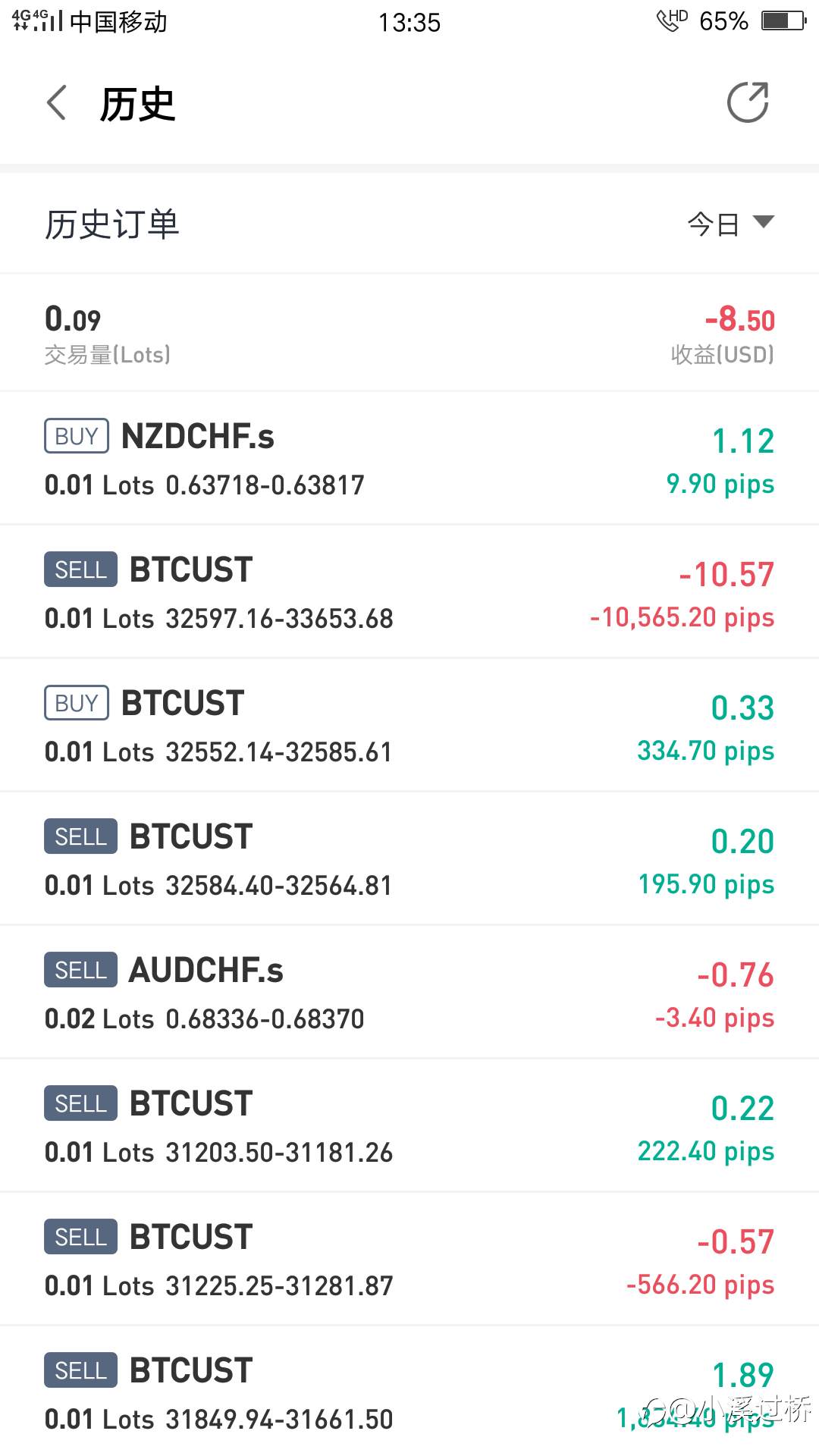Viewport: 819px width, 1456px height.
Task: Go back from the 历史 page
Action: [57, 102]
